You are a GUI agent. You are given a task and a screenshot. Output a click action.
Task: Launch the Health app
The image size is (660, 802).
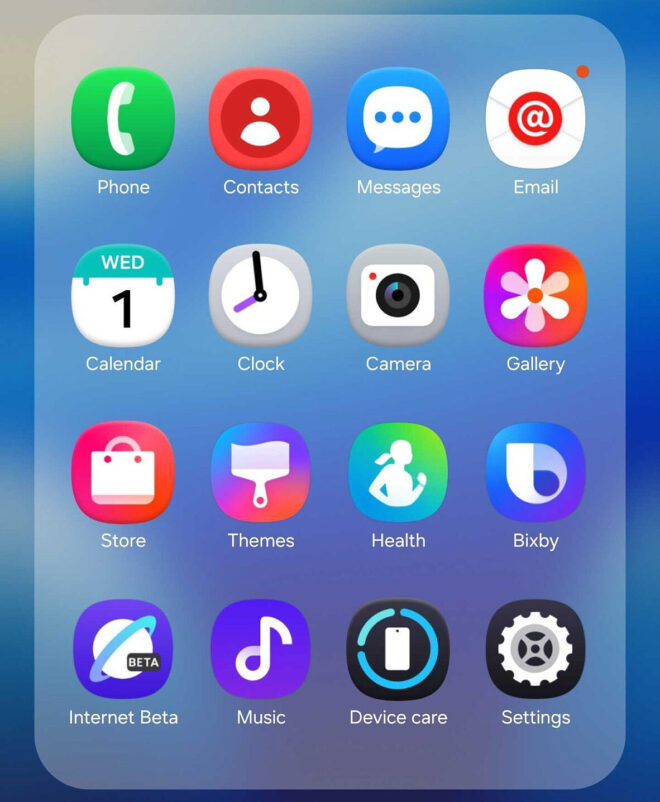(398, 473)
